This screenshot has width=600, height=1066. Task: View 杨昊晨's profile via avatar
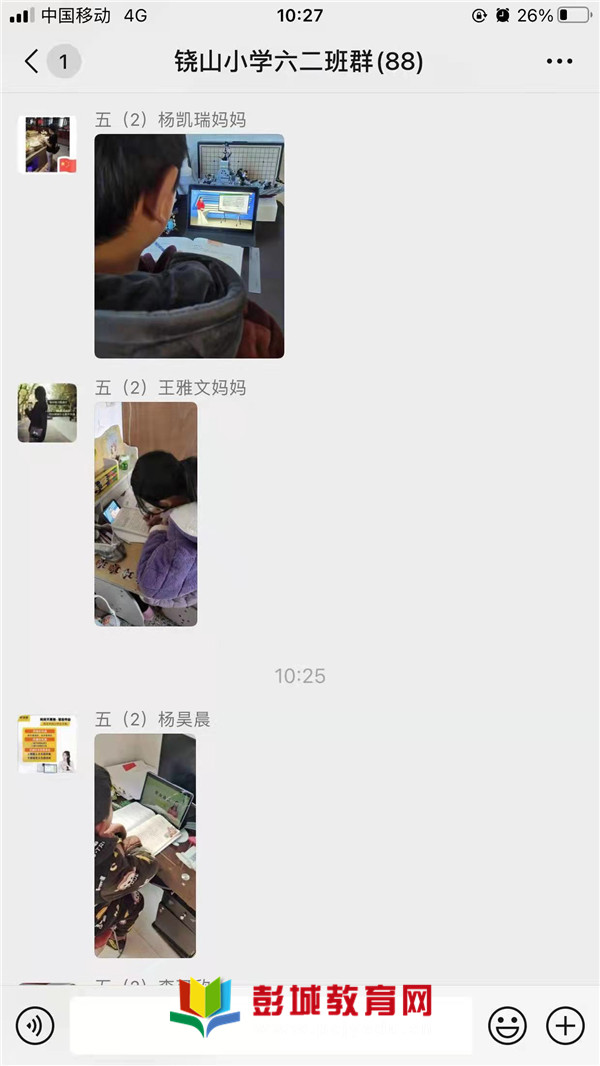point(47,744)
